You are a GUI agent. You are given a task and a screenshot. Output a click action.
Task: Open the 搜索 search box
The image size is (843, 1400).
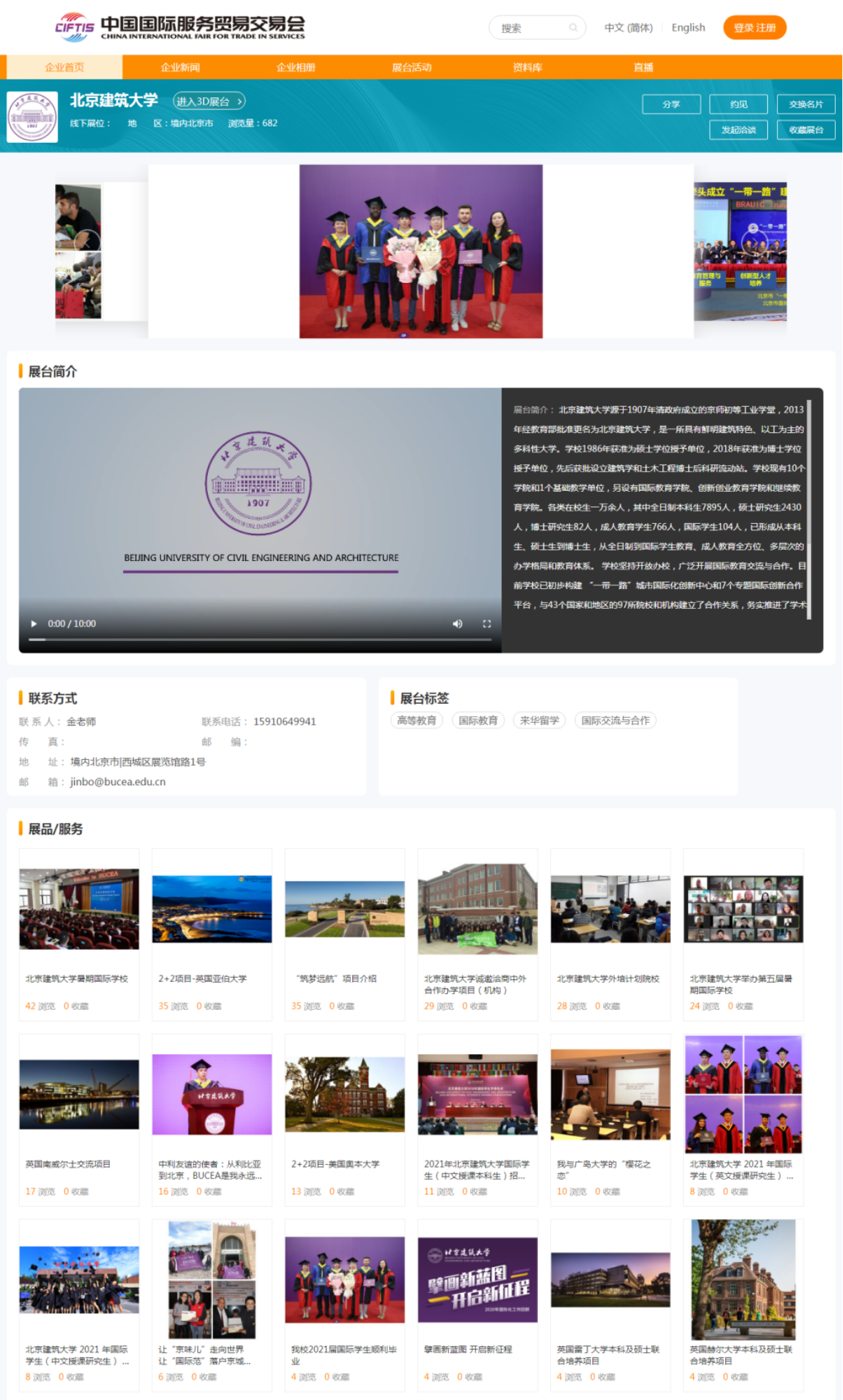pos(532,28)
